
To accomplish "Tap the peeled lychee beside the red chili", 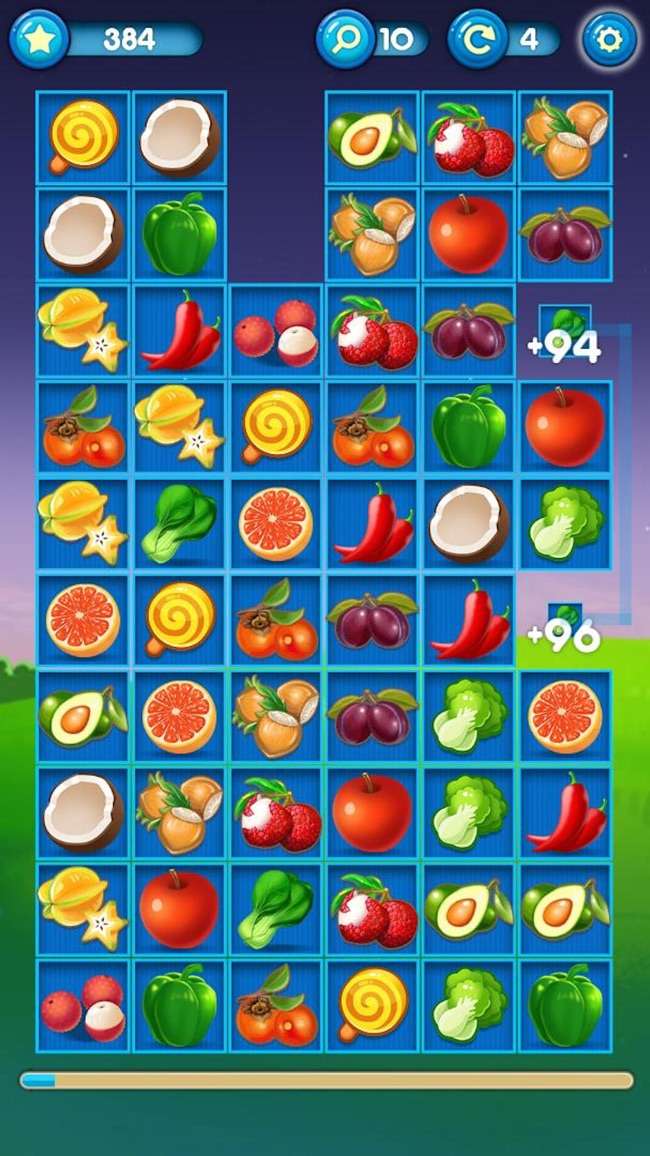I will tap(277, 331).
